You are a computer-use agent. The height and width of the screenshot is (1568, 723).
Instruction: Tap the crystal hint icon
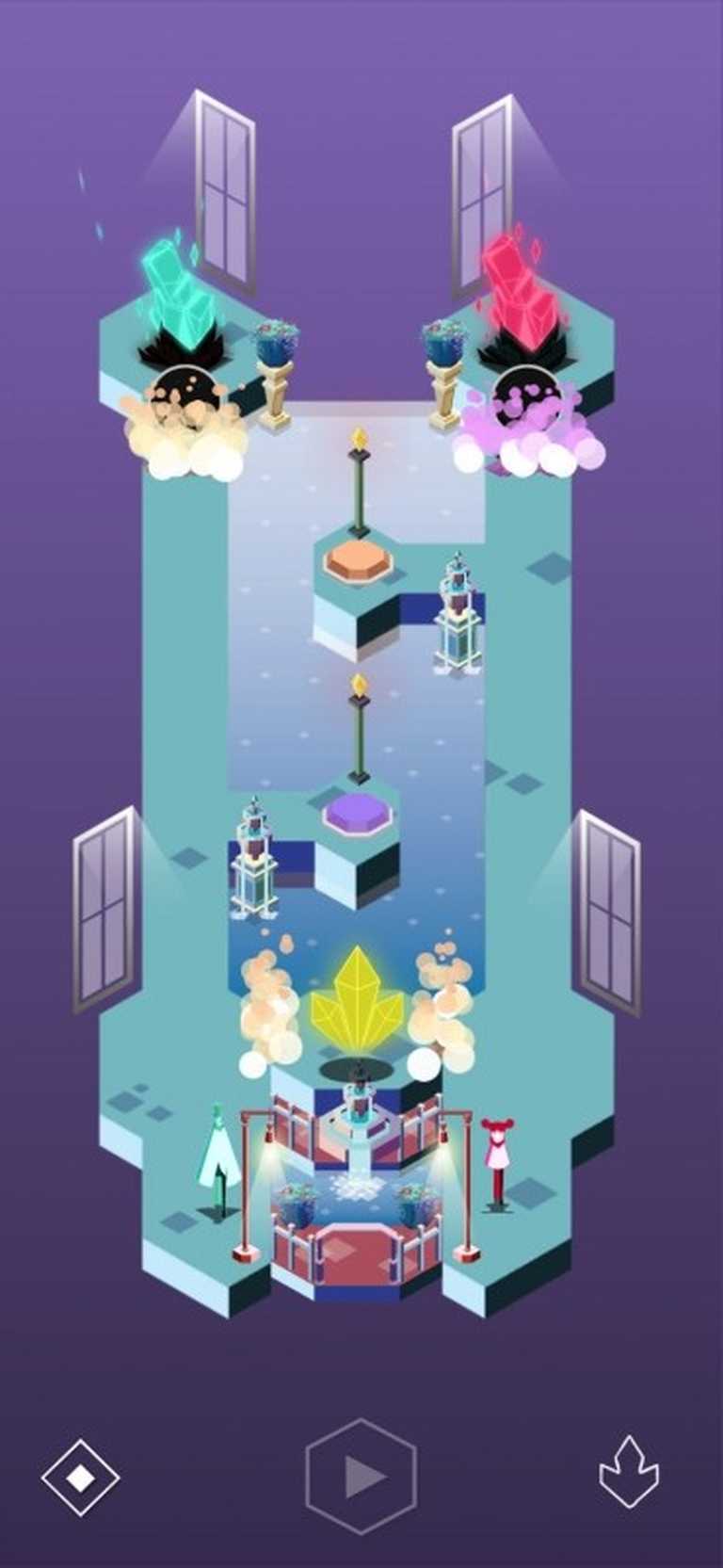[629, 1472]
